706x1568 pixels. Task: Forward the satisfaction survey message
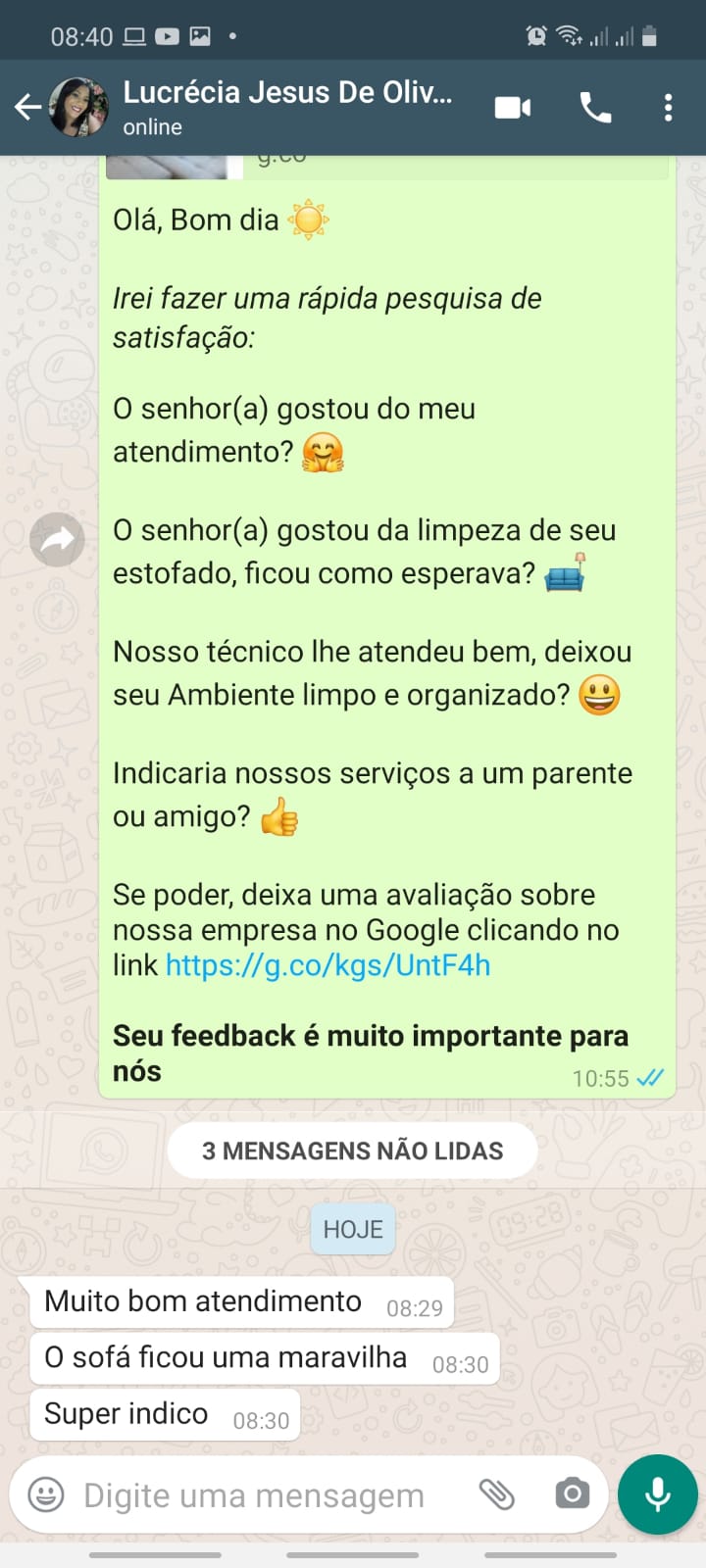point(57,539)
